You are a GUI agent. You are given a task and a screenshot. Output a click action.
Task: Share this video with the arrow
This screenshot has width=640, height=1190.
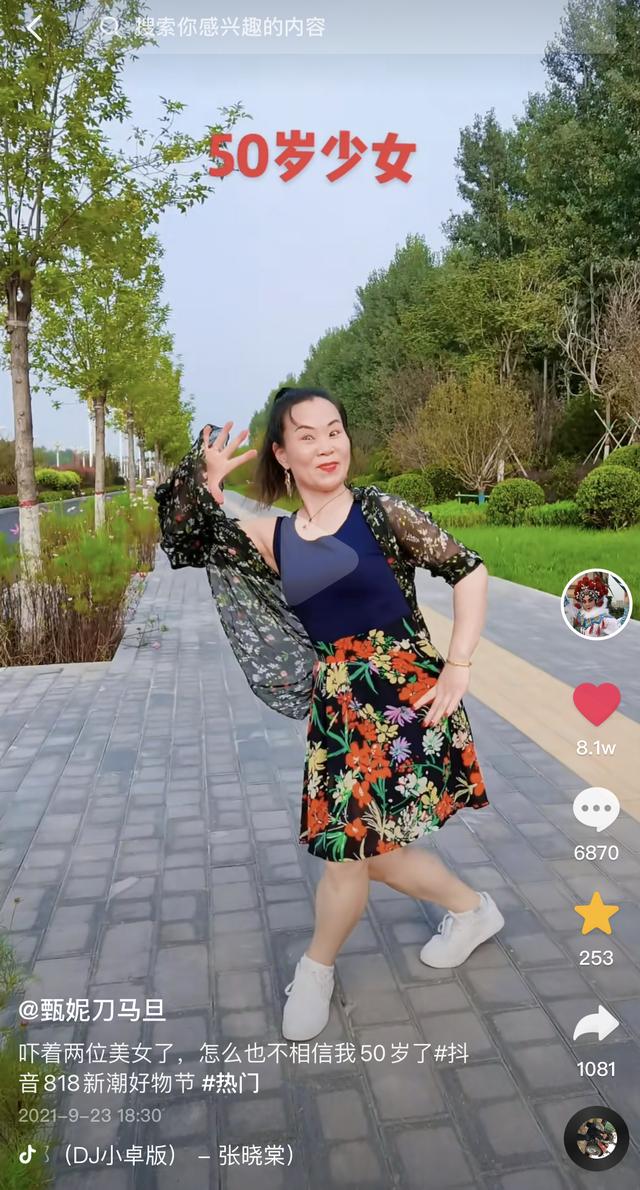pyautogui.click(x=596, y=1024)
